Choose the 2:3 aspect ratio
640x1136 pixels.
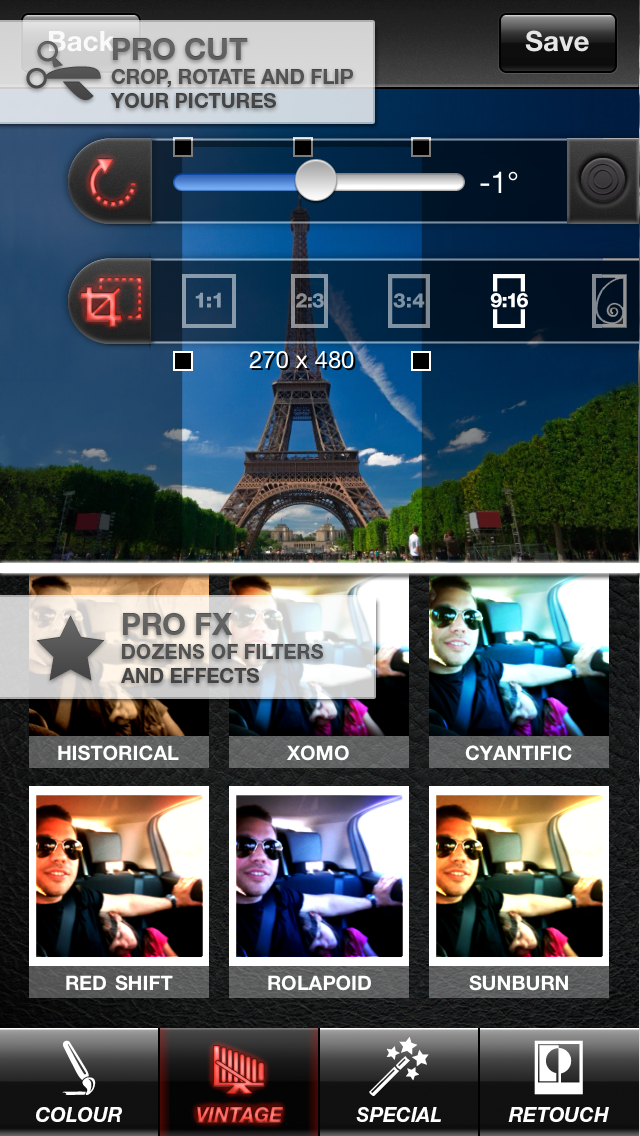point(309,301)
